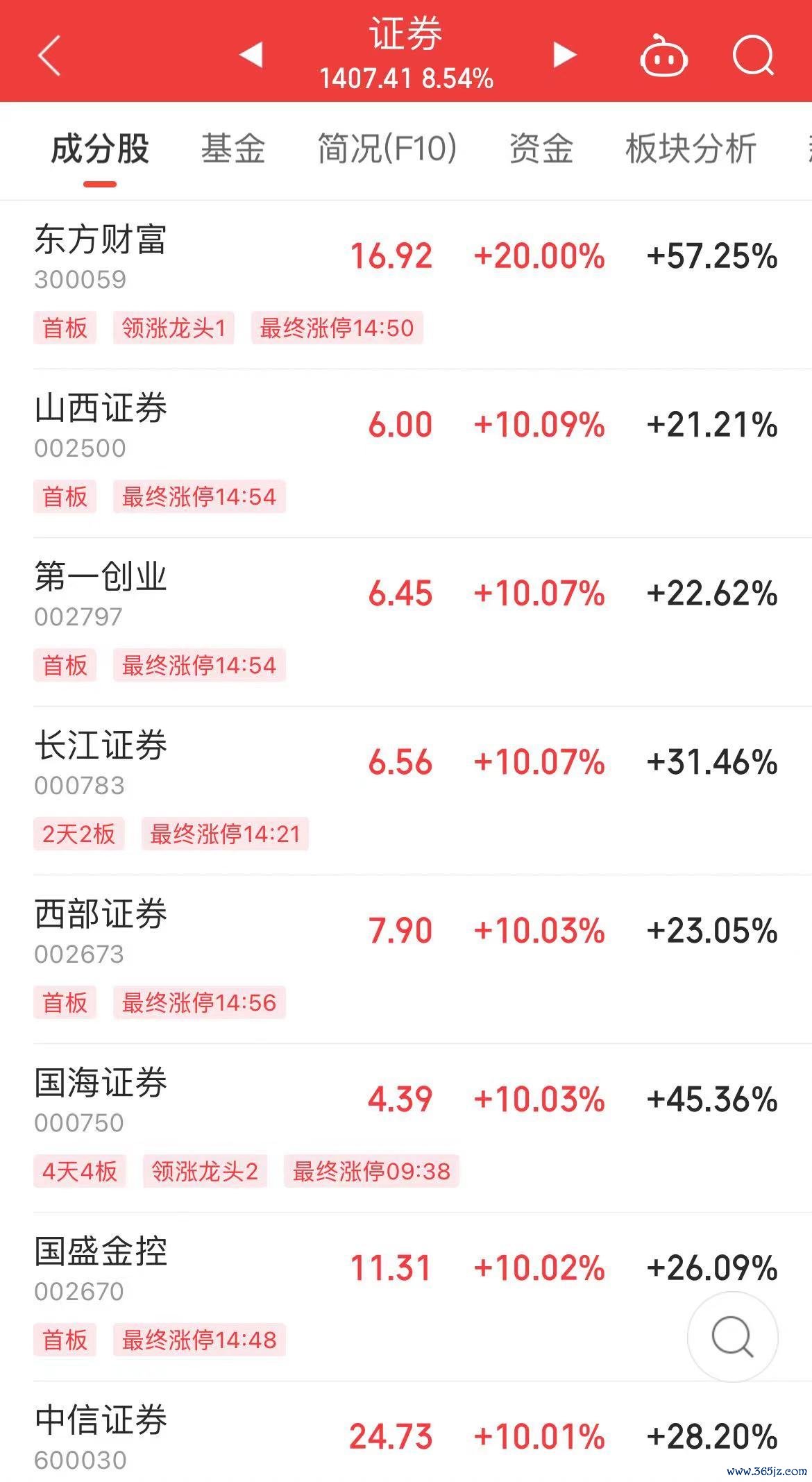This screenshot has height=1482, width=812.
Task: Open the 山西证券 stock row
Action: [x=406, y=426]
